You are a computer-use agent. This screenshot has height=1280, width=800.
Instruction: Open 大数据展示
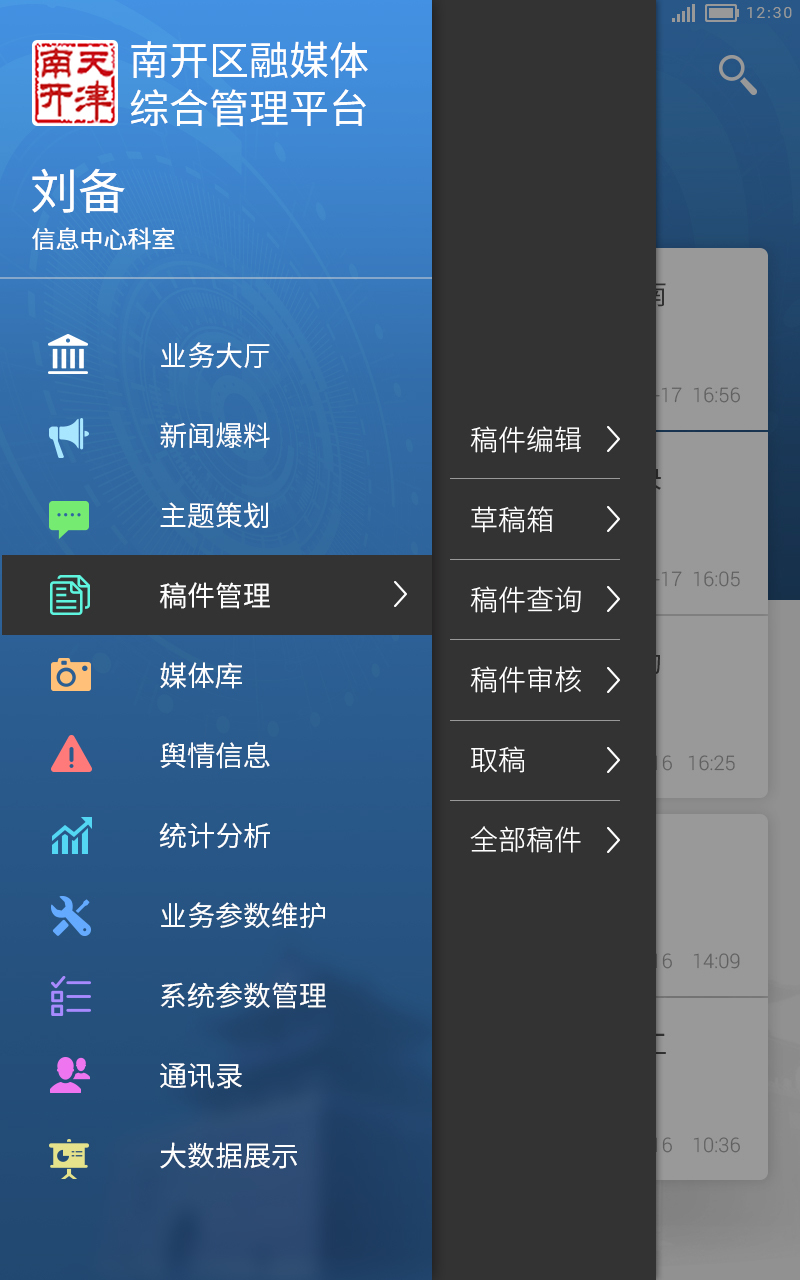coord(216,1156)
